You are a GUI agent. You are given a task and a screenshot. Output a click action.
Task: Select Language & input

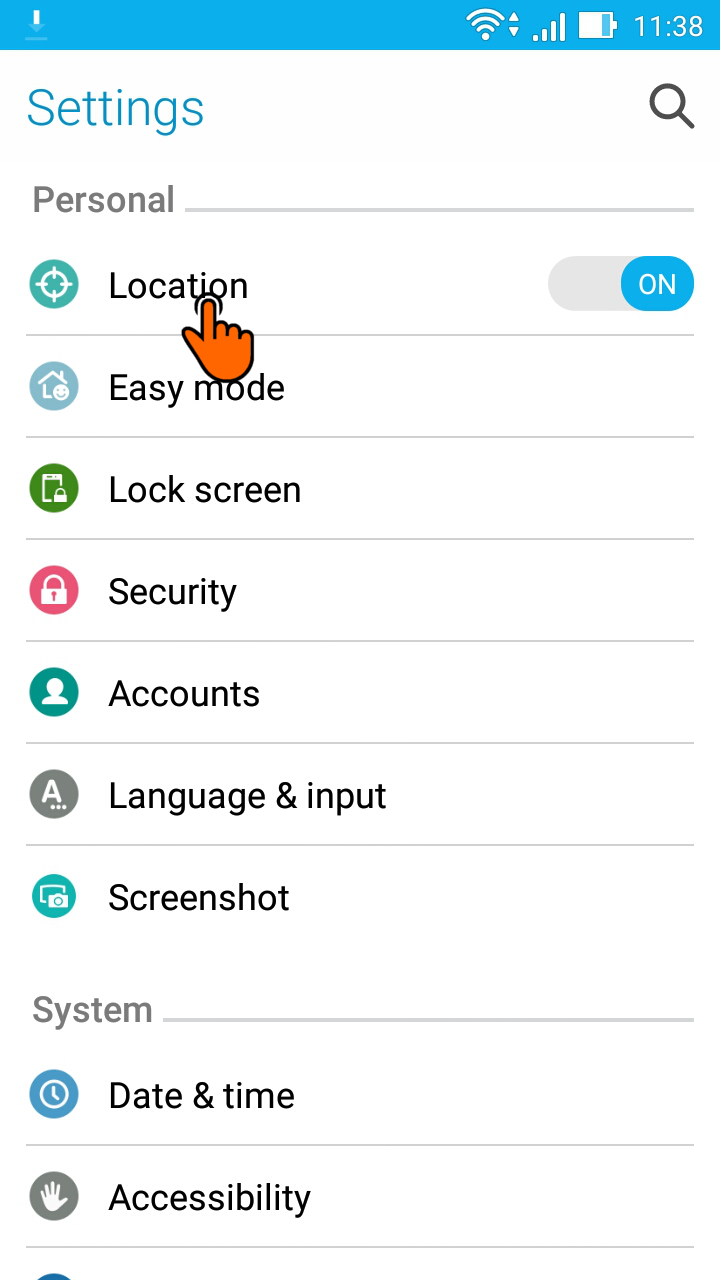pyautogui.click(x=360, y=795)
